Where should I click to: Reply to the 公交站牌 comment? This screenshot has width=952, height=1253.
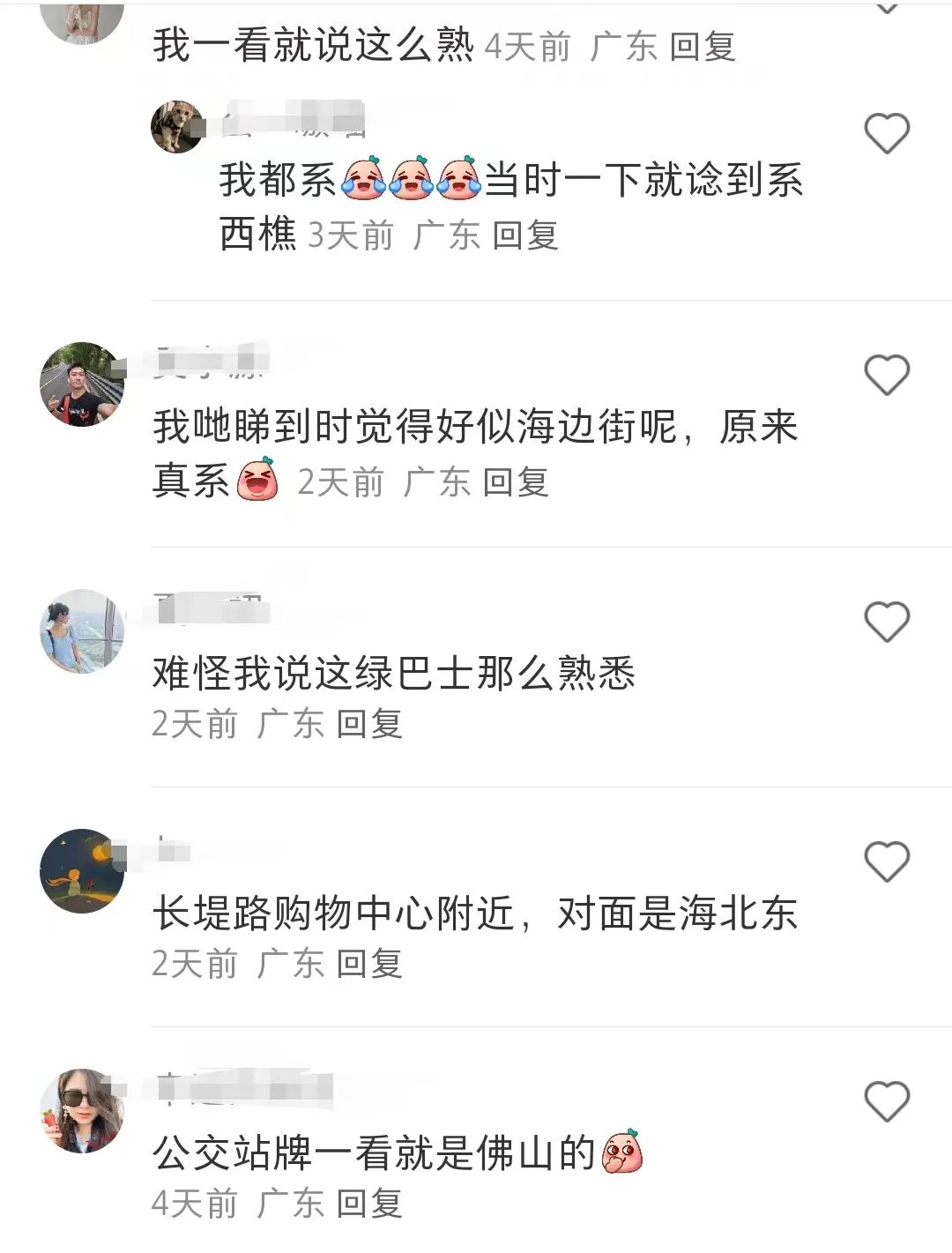coord(369,1204)
